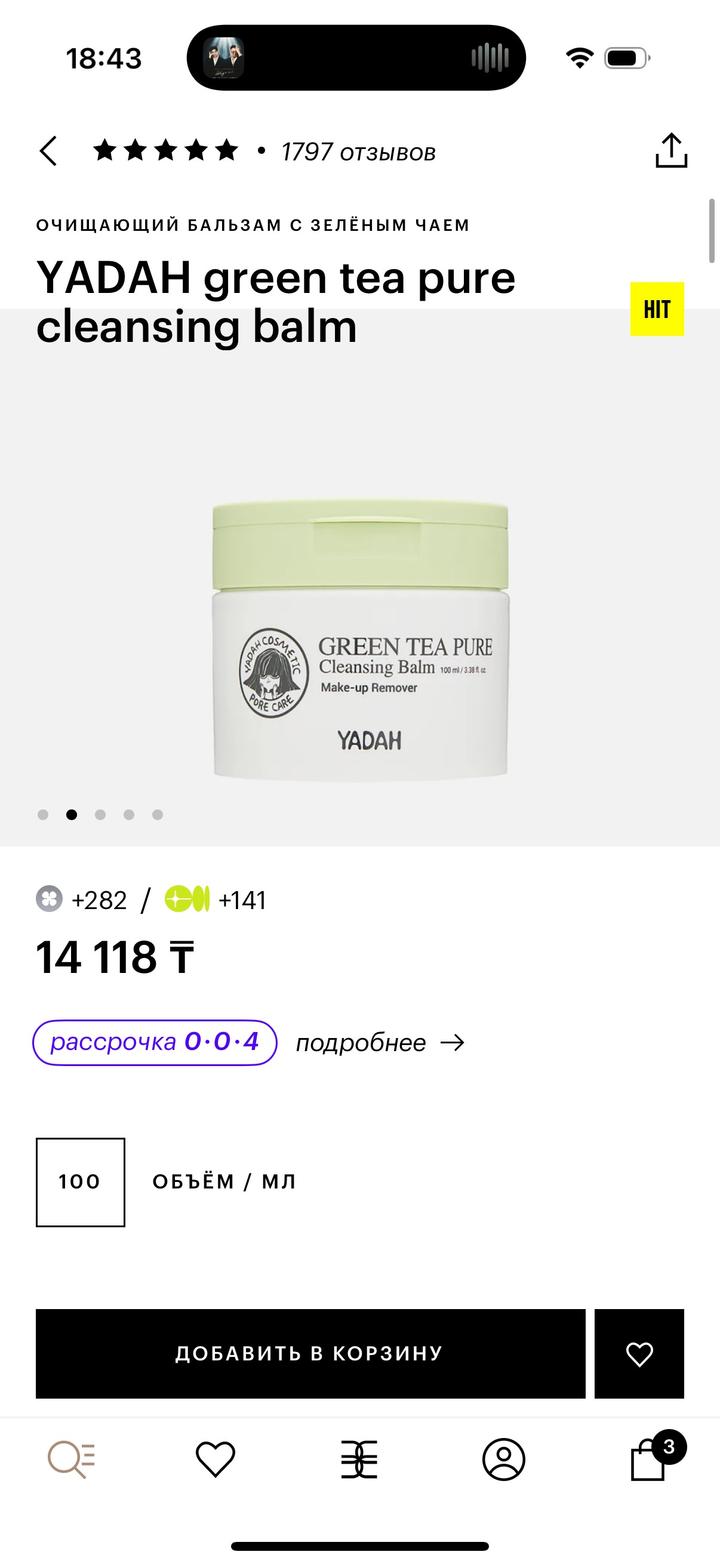Share this product
This screenshot has width=720, height=1565.
click(x=671, y=151)
